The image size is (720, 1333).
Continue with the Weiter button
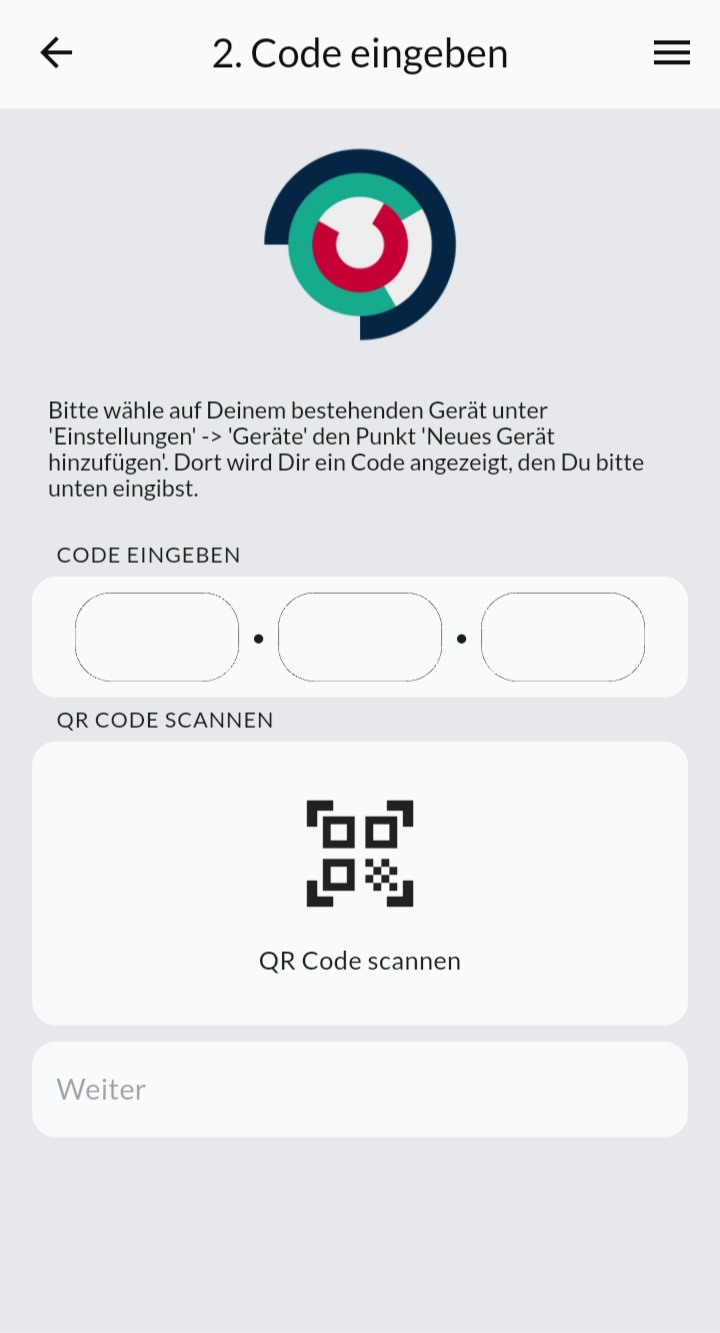coord(360,1089)
